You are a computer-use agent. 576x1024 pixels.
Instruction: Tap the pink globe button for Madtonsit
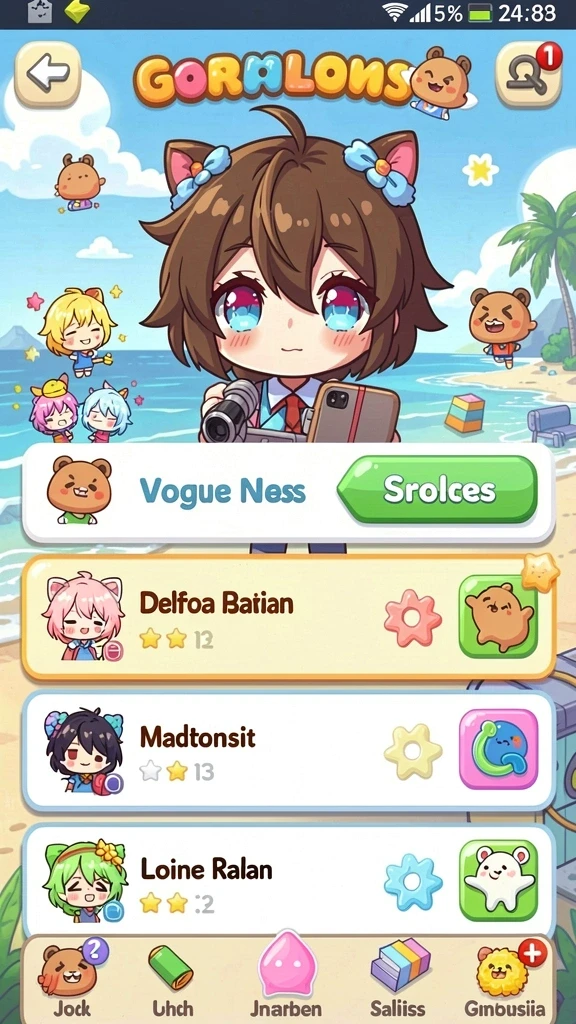pos(499,749)
